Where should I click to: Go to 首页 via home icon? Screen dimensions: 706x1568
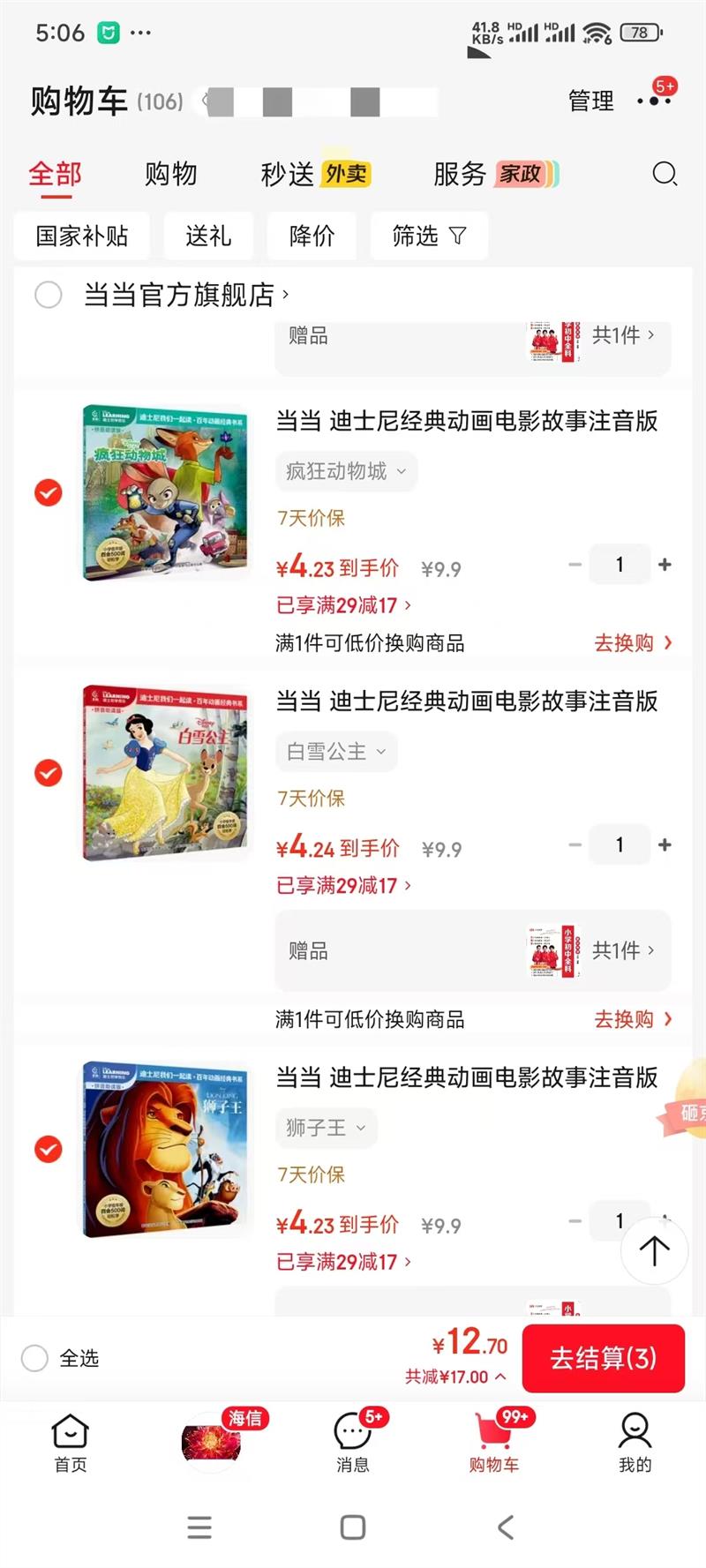click(x=70, y=1429)
